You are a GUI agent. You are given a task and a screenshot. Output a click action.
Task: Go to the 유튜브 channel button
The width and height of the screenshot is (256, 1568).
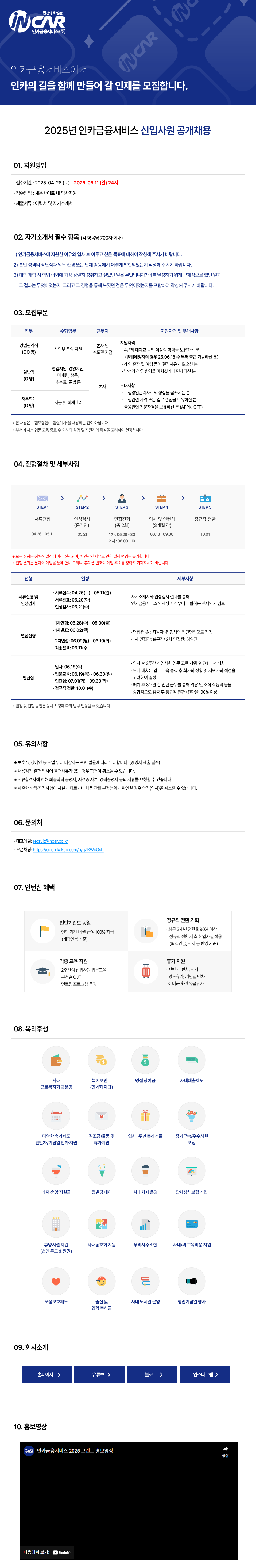[x=100, y=1374]
